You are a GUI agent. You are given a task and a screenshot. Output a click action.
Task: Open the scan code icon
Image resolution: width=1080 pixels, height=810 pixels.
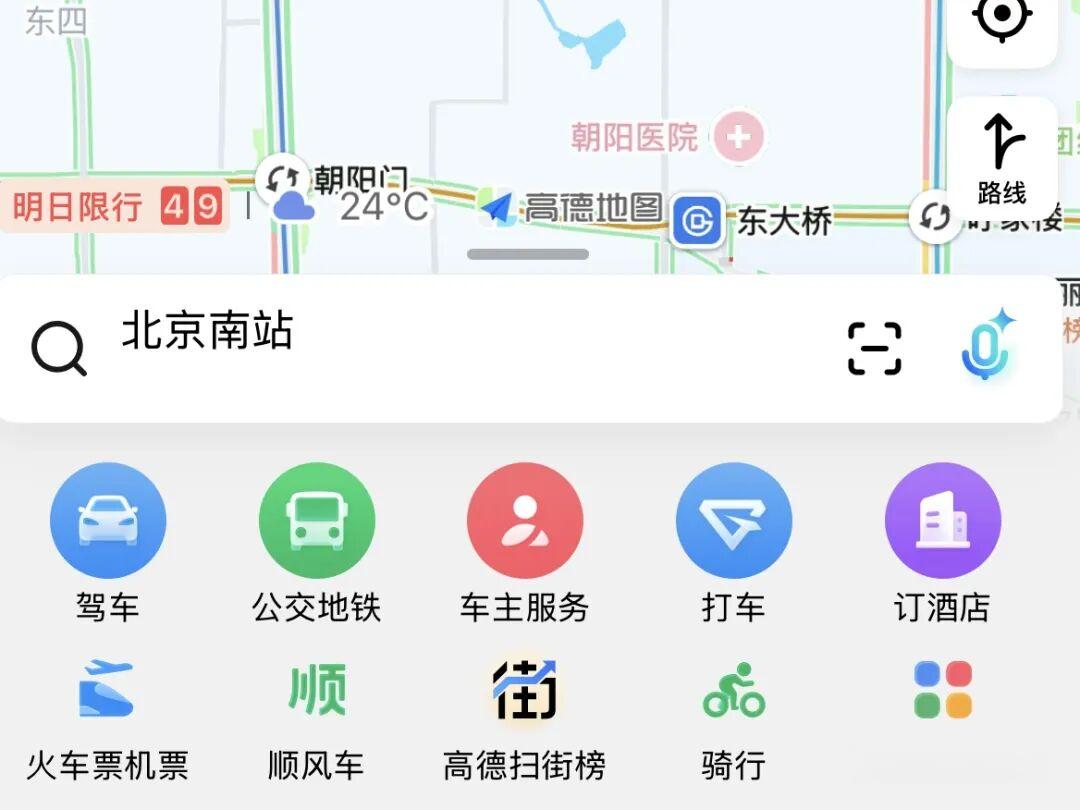point(874,349)
